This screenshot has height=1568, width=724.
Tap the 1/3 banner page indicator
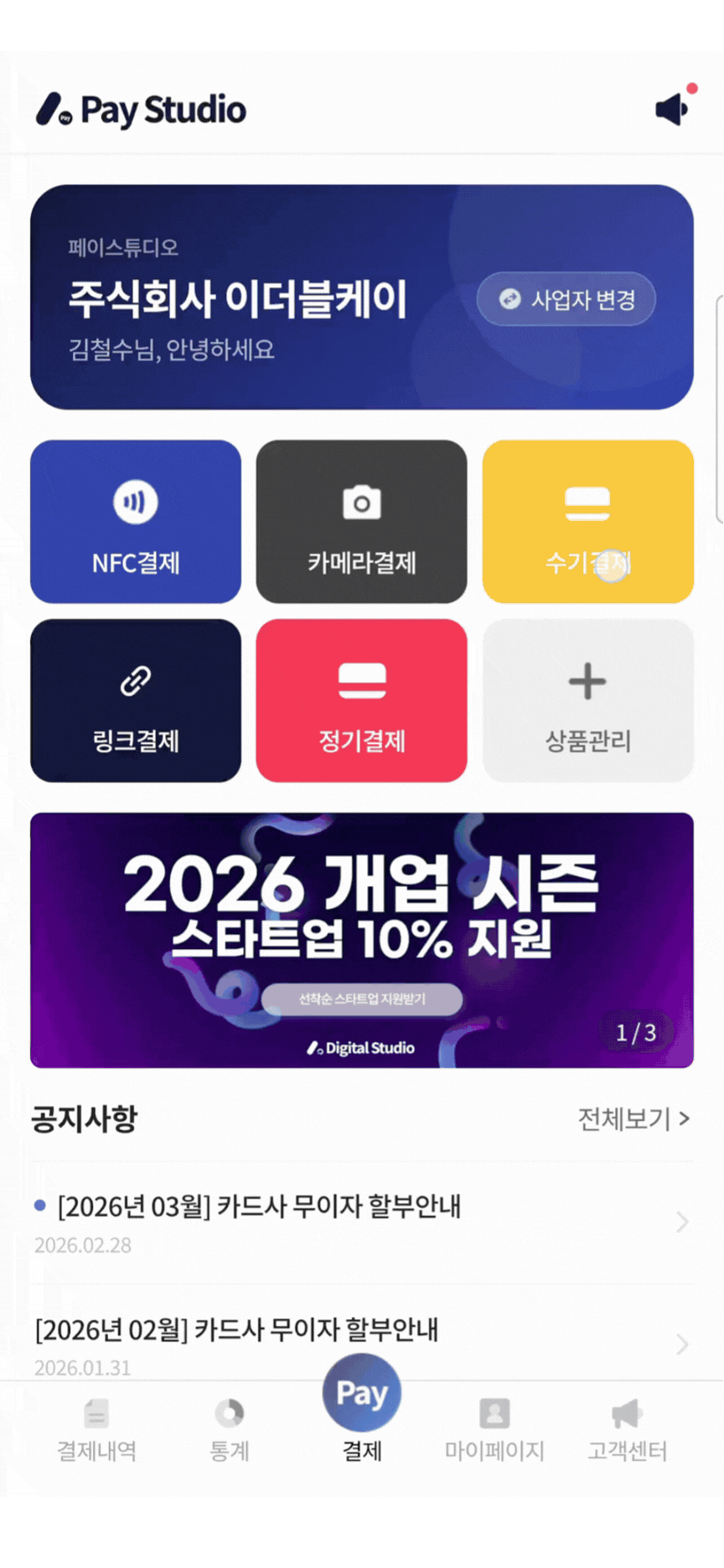pos(635,1033)
